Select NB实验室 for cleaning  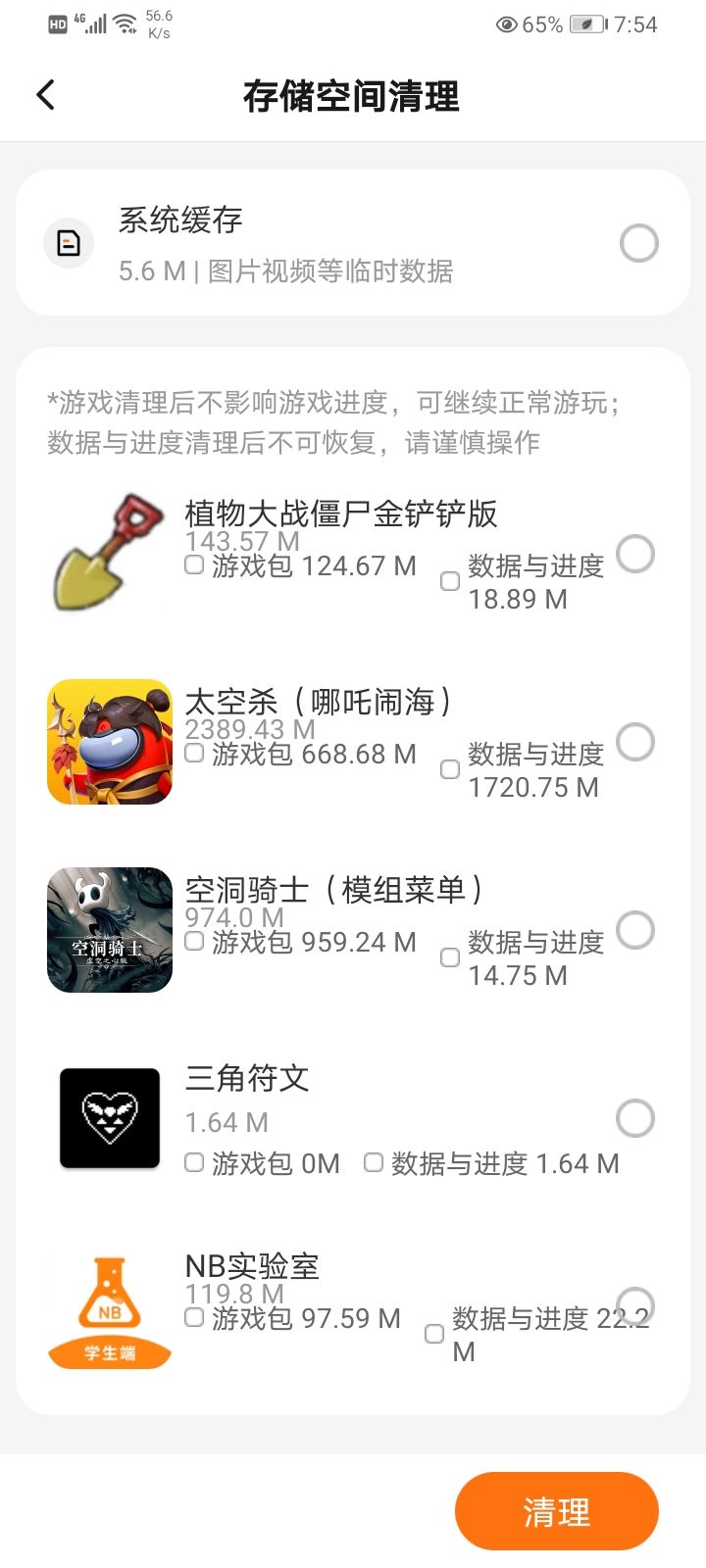pos(635,1306)
